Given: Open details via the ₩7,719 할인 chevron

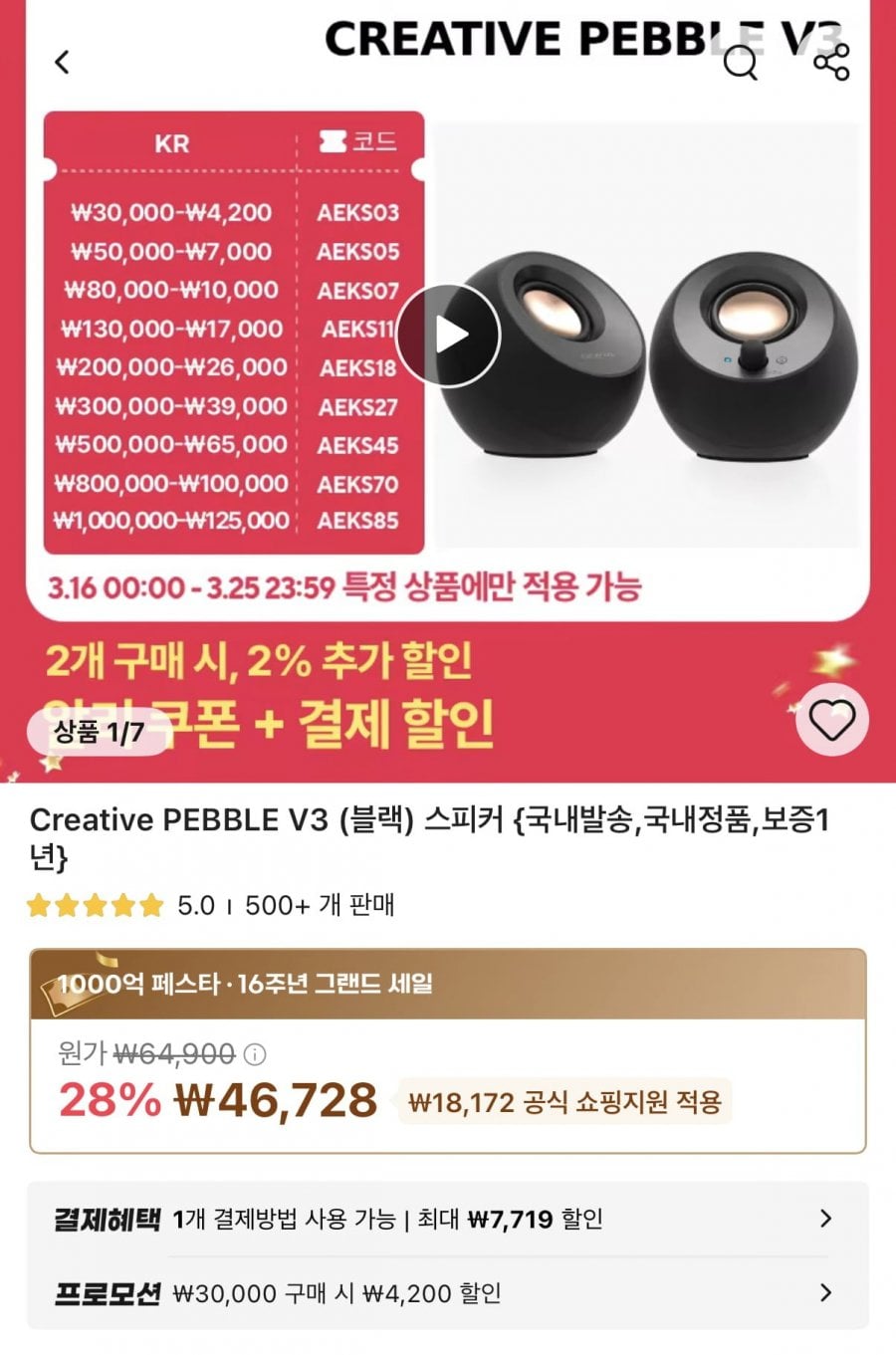Looking at the screenshot, I should tap(825, 1217).
